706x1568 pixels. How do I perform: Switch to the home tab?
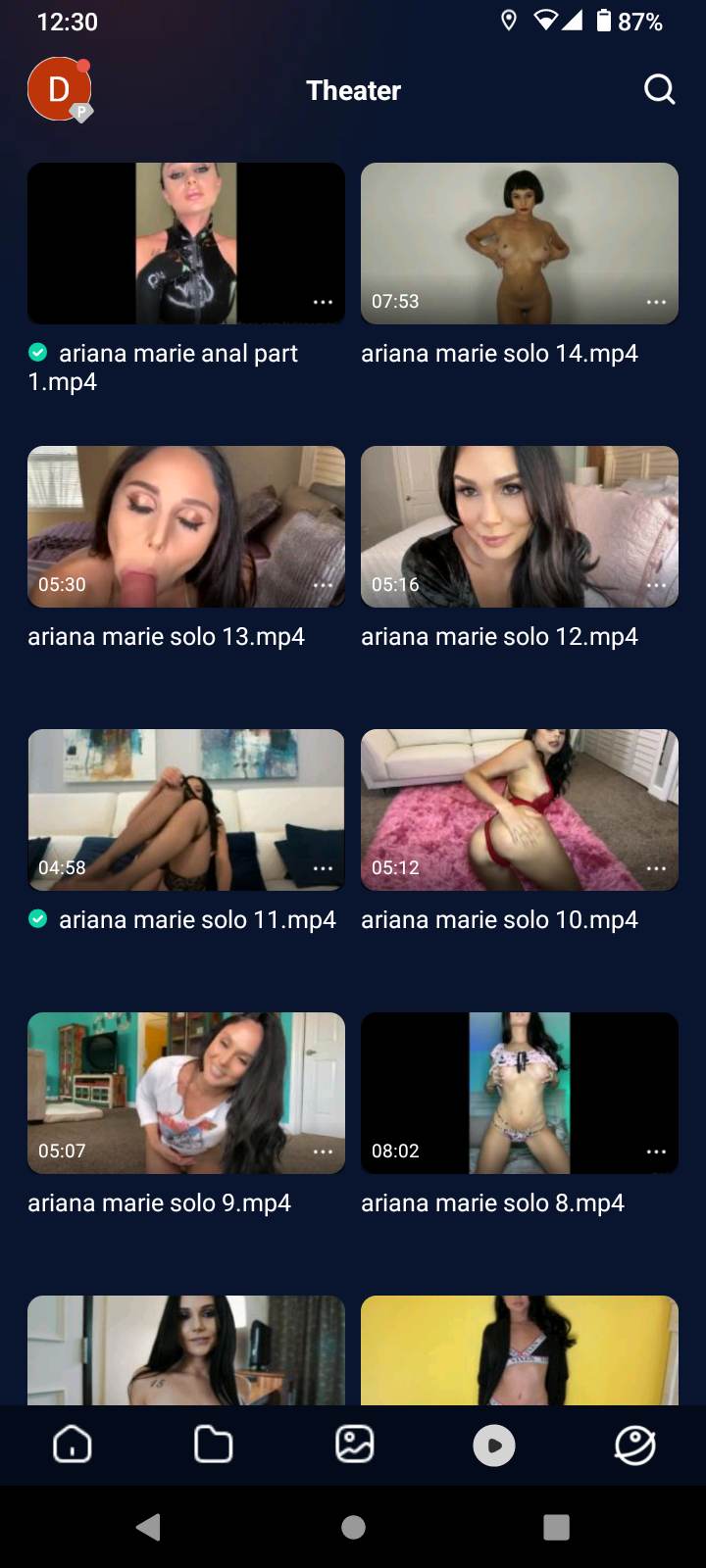coord(73,1445)
